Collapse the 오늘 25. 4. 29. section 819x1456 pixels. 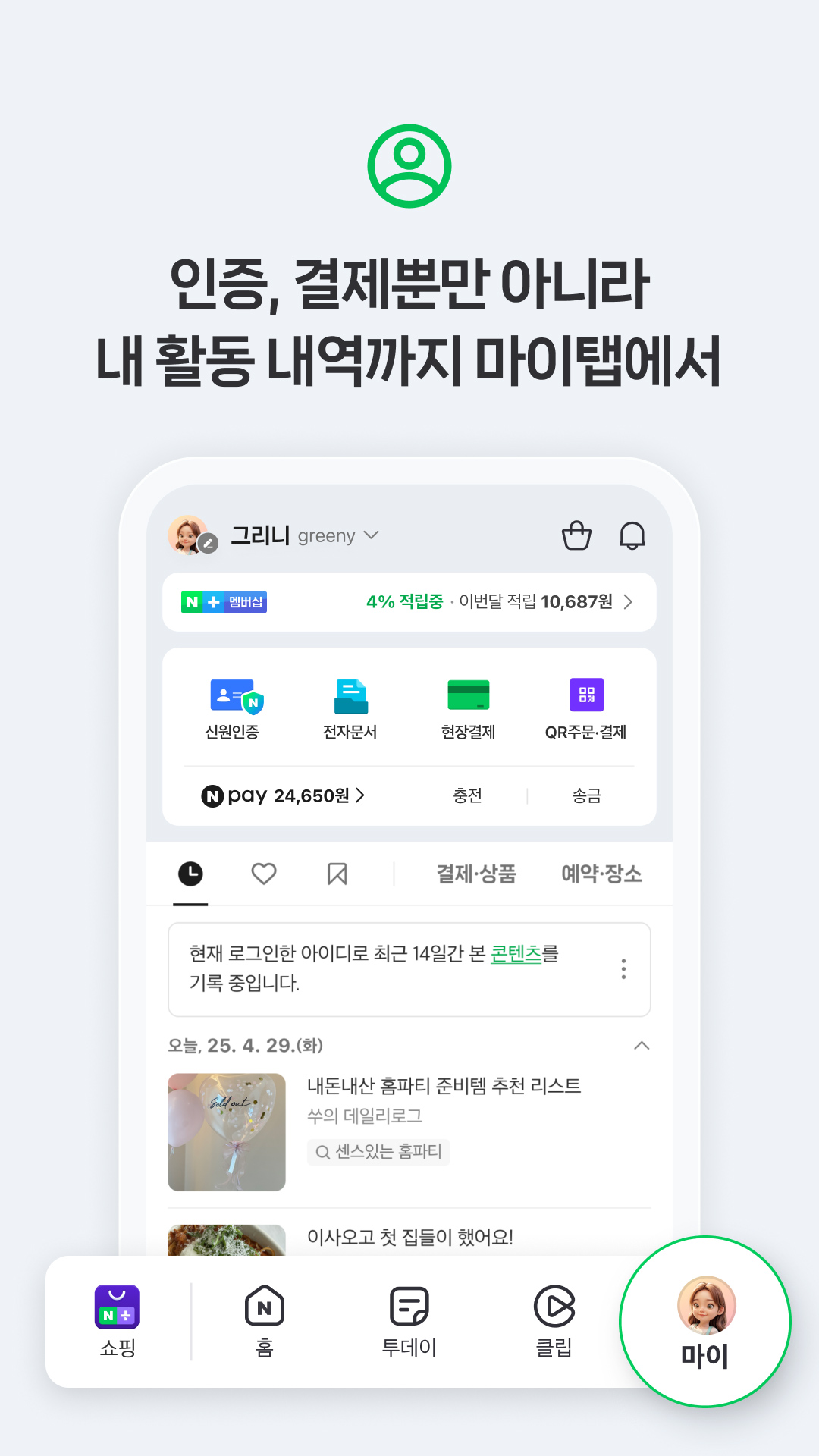(642, 1045)
